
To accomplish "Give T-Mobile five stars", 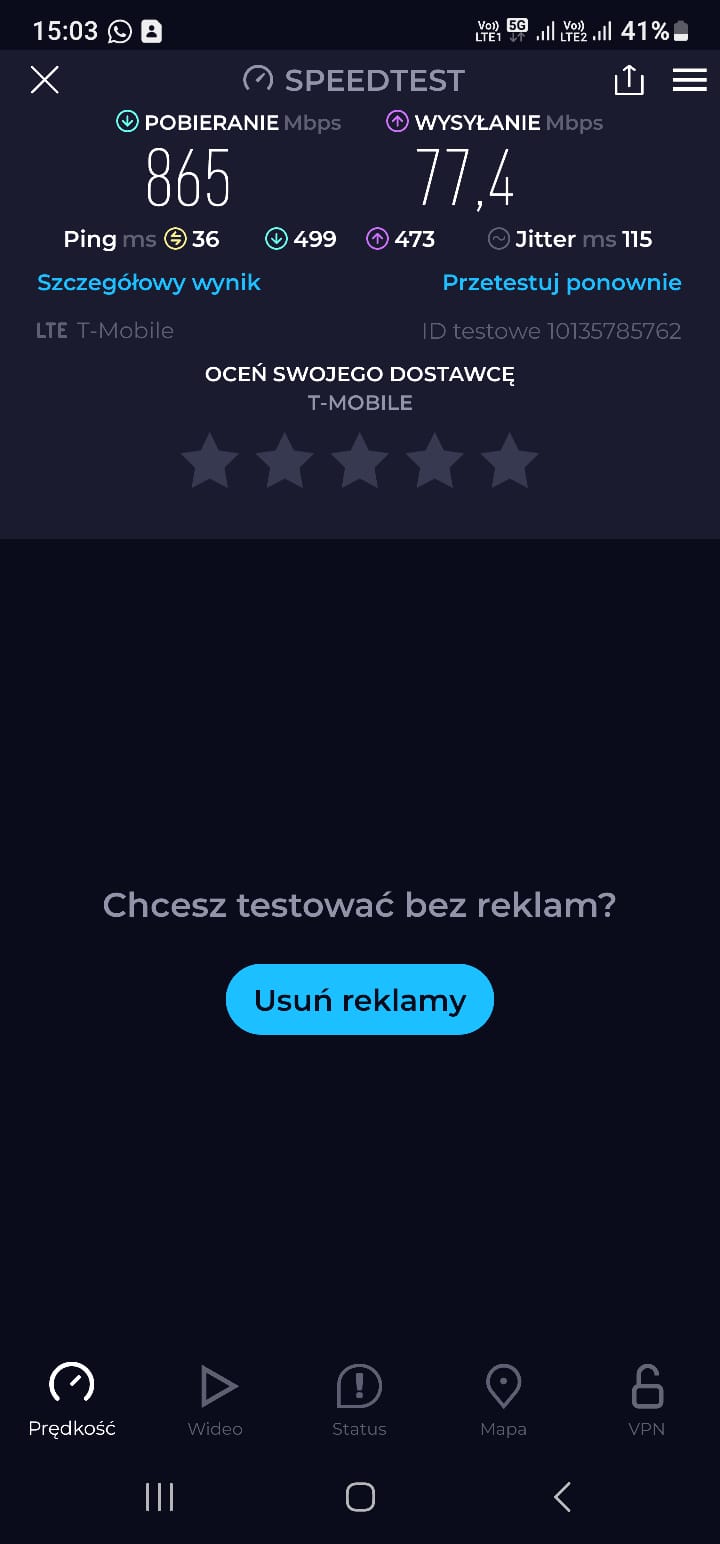I will coord(510,461).
